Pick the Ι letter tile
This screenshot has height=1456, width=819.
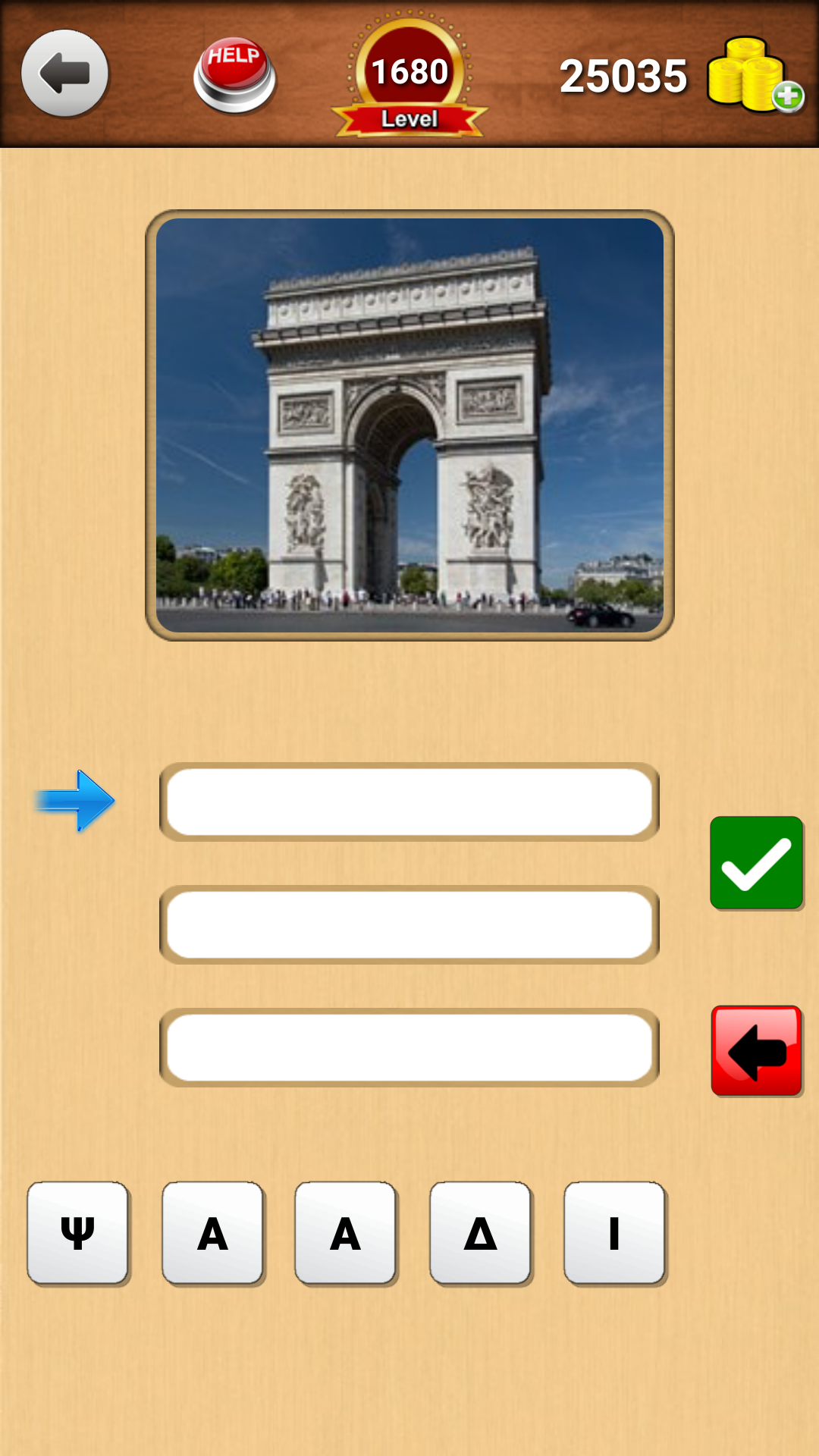[614, 1233]
